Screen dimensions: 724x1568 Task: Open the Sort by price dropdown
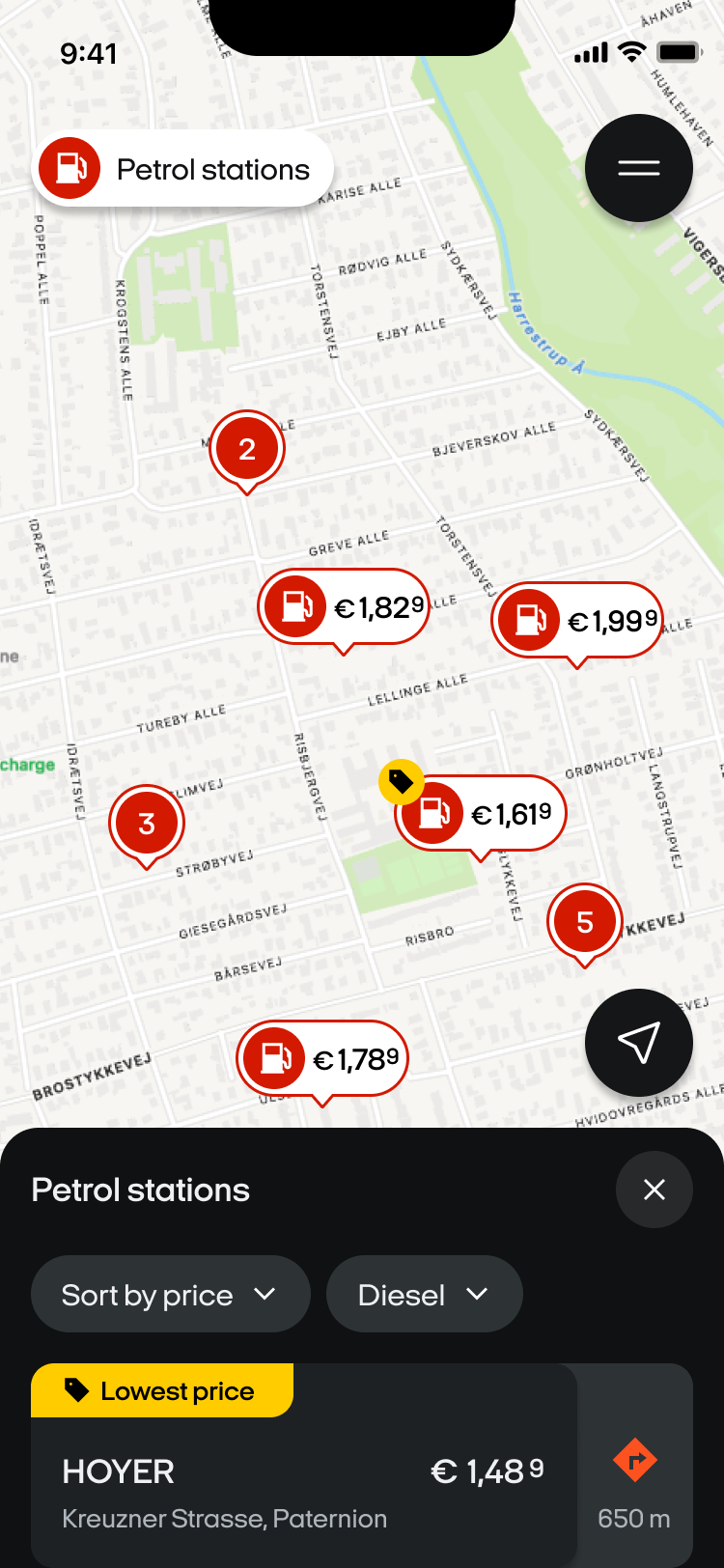(x=171, y=1294)
